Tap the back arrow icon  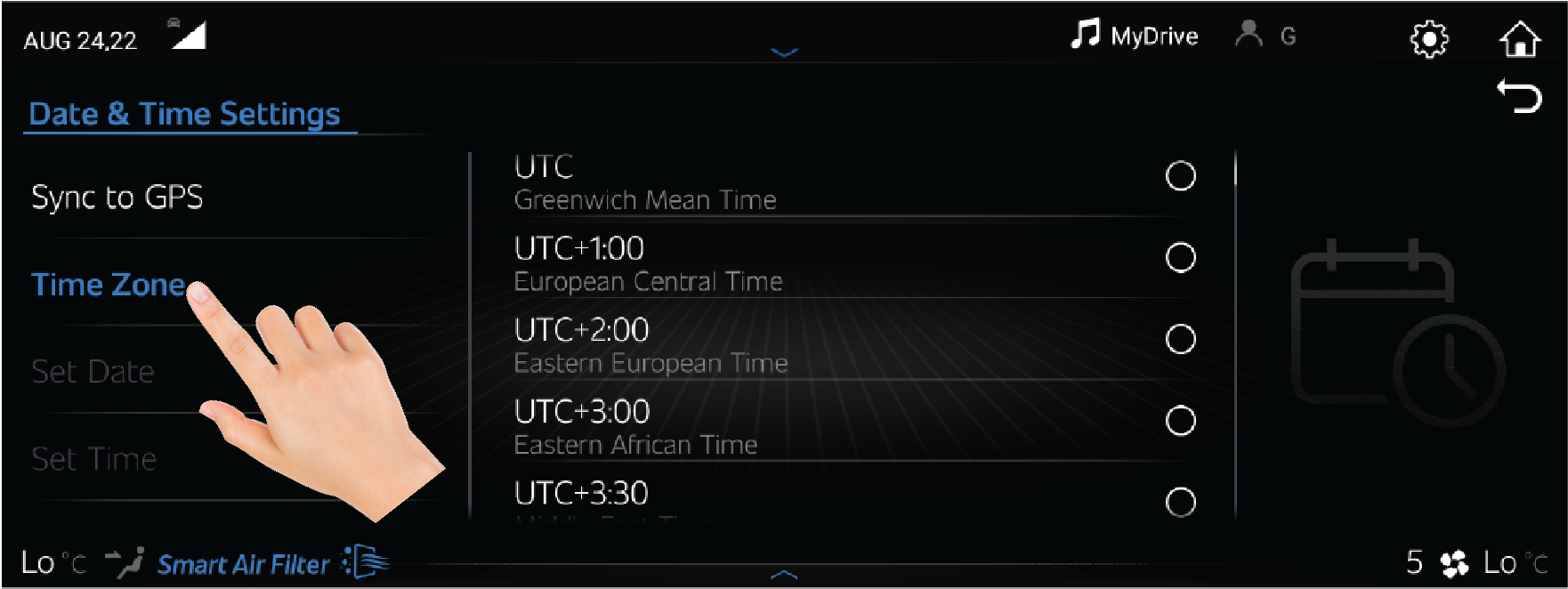1519,96
